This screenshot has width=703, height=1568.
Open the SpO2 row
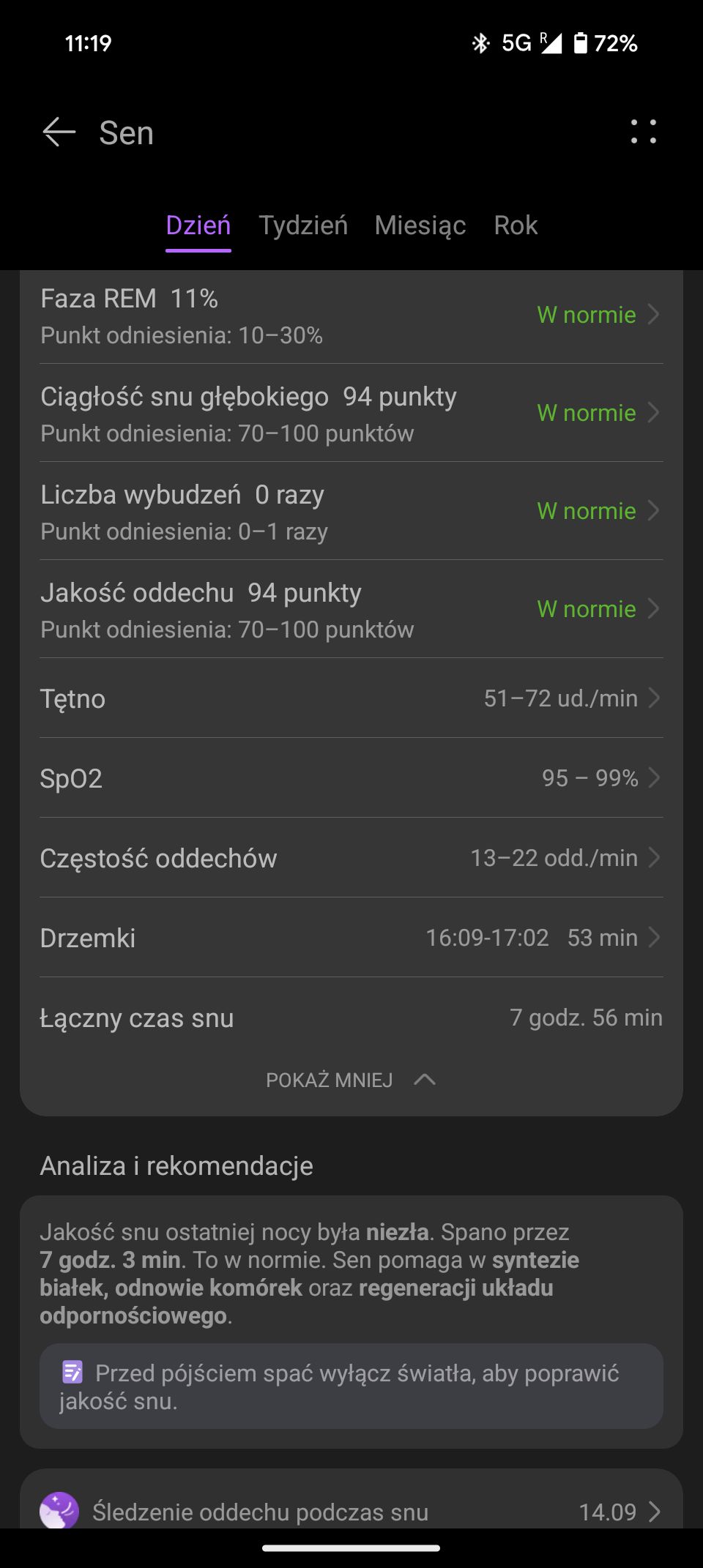(x=351, y=778)
